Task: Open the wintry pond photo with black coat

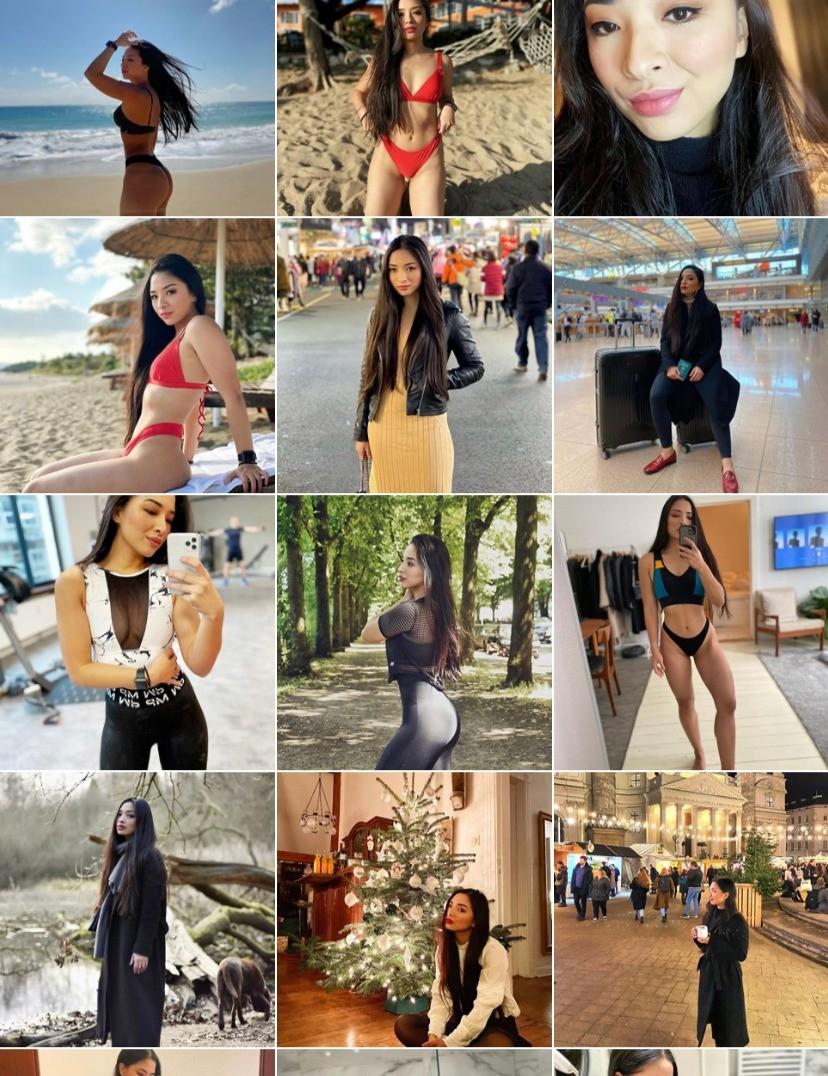Action: click(137, 909)
